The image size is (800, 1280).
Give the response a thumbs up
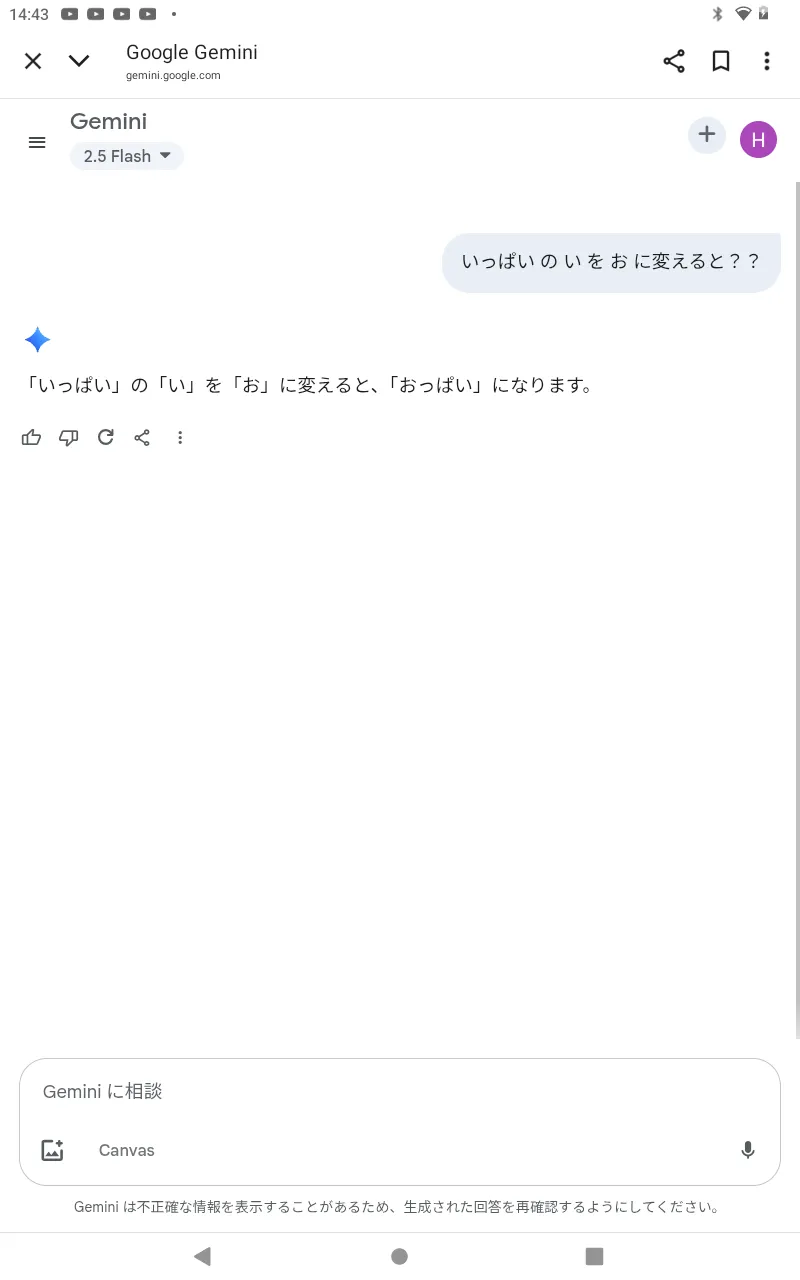[32, 437]
